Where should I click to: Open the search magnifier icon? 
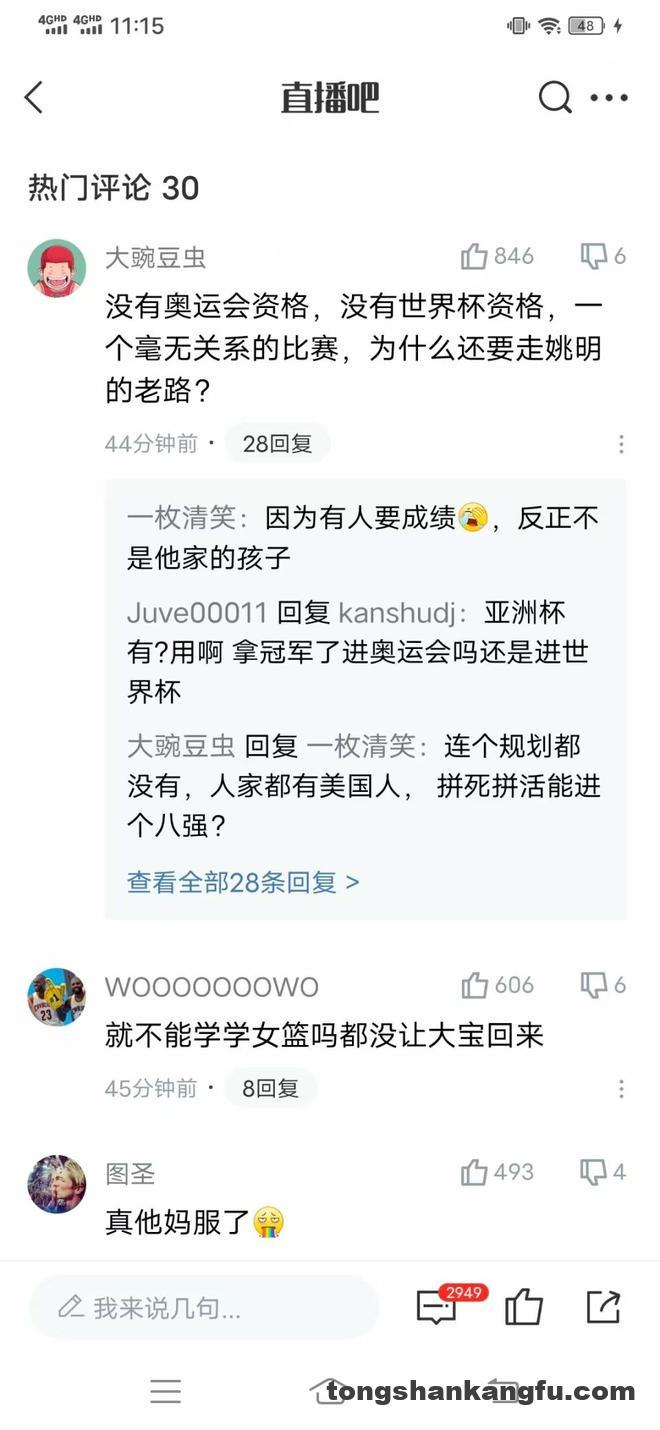point(554,98)
